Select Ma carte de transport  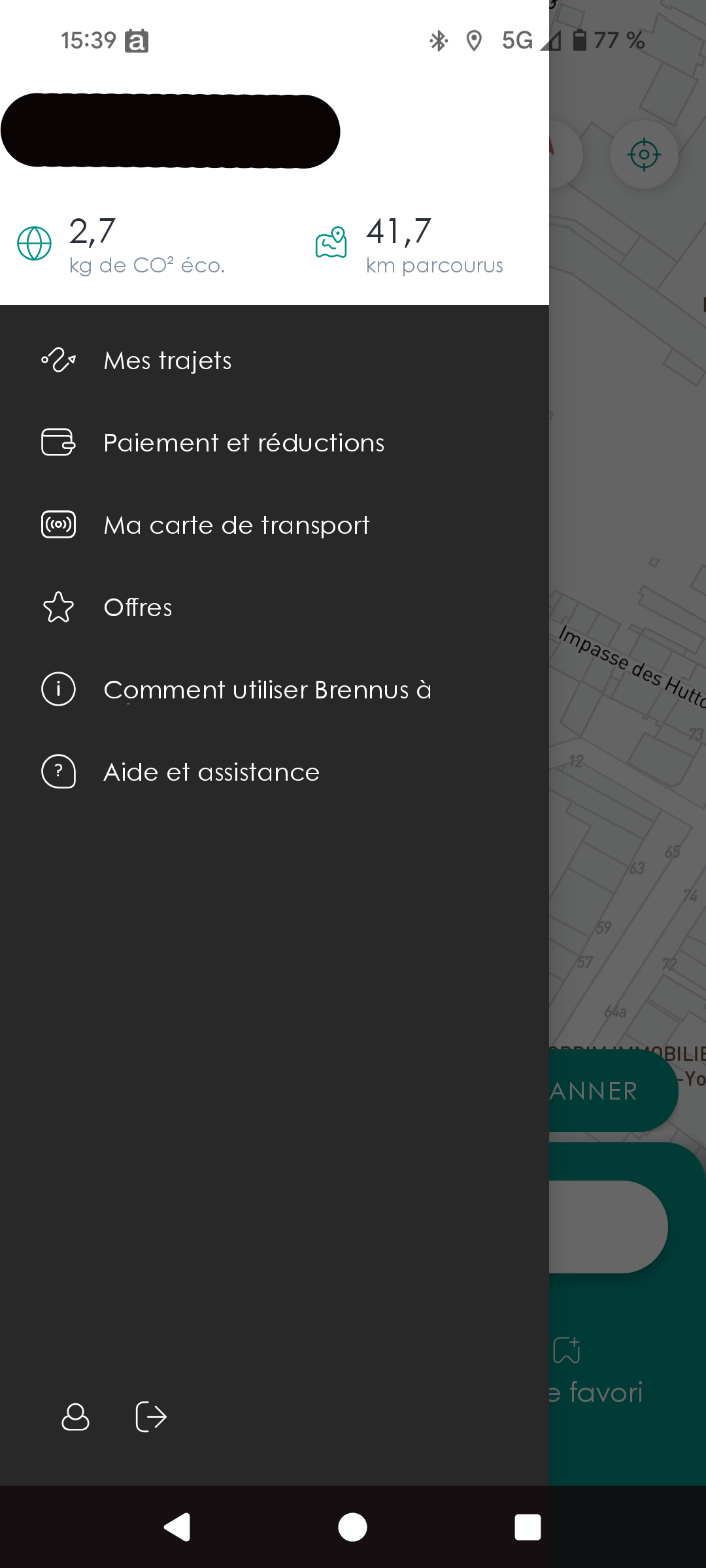(x=236, y=525)
